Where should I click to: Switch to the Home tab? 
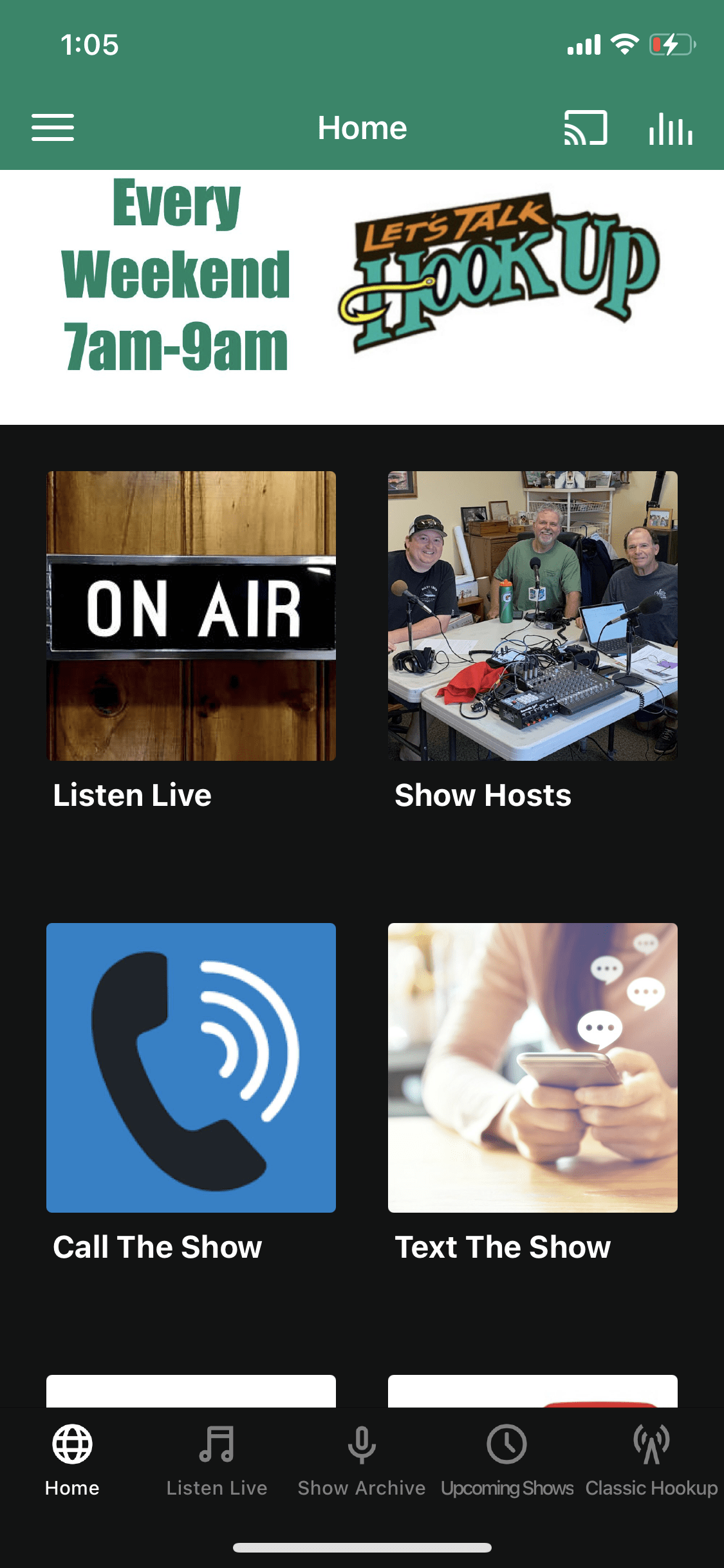72,1460
